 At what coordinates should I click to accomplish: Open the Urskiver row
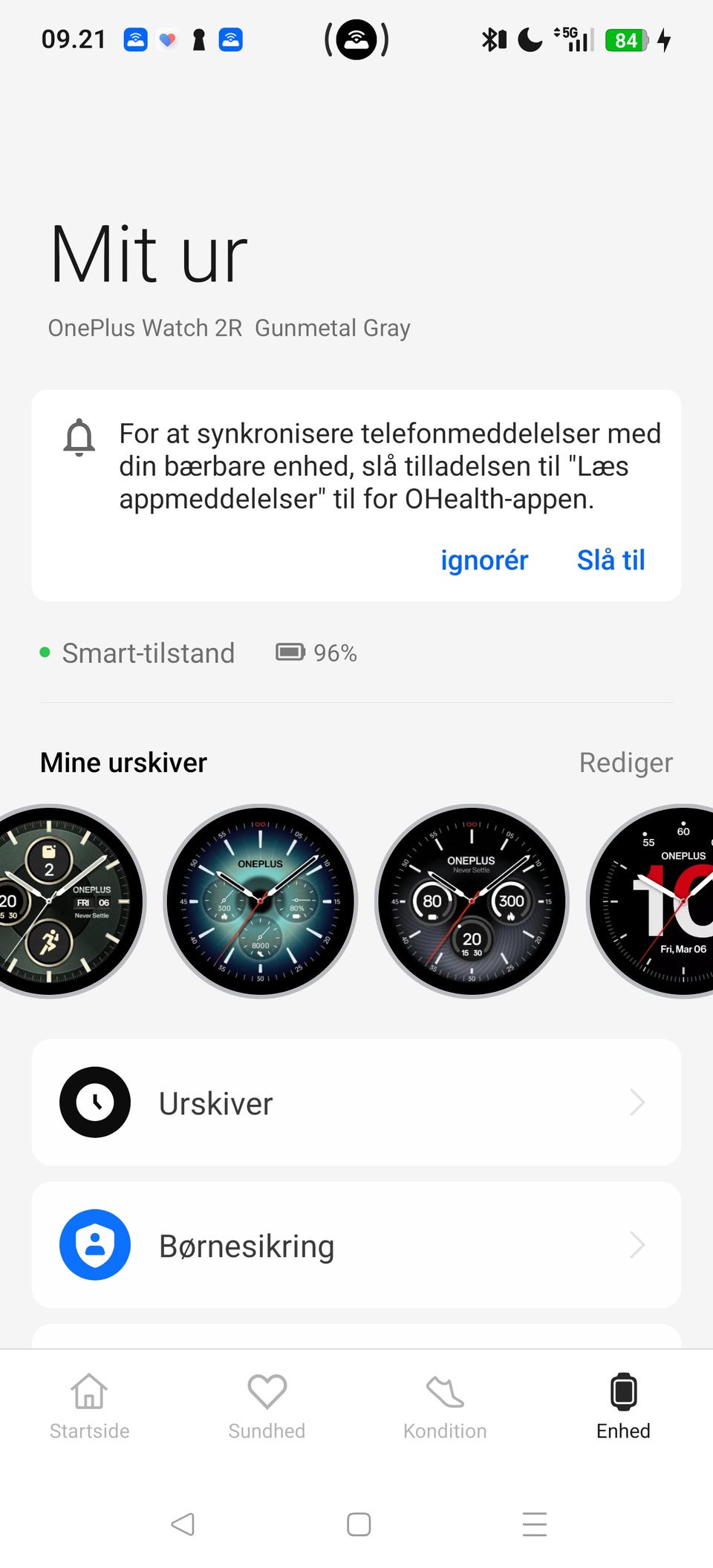point(356,1103)
